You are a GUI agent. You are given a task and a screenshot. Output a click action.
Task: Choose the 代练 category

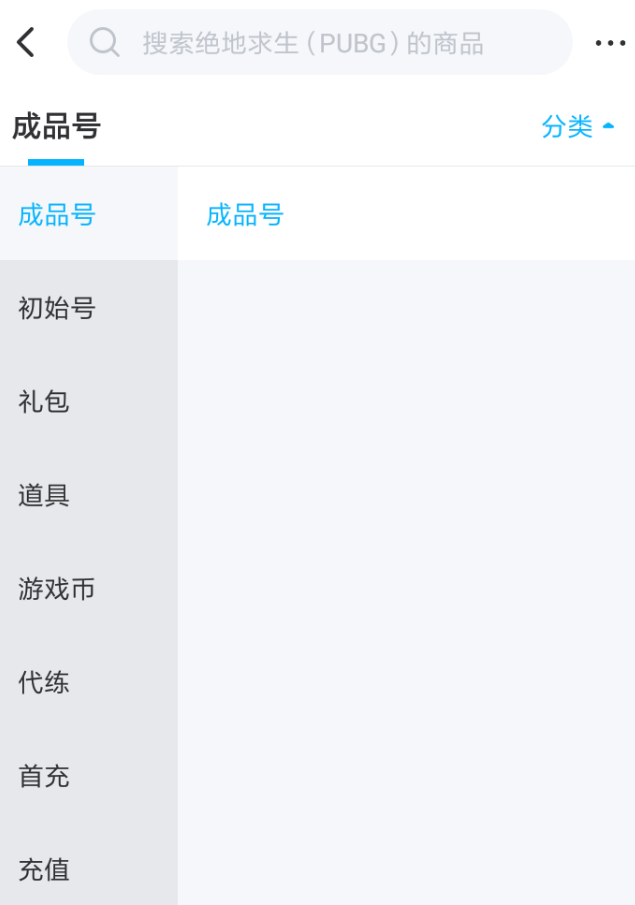pyautogui.click(x=44, y=683)
